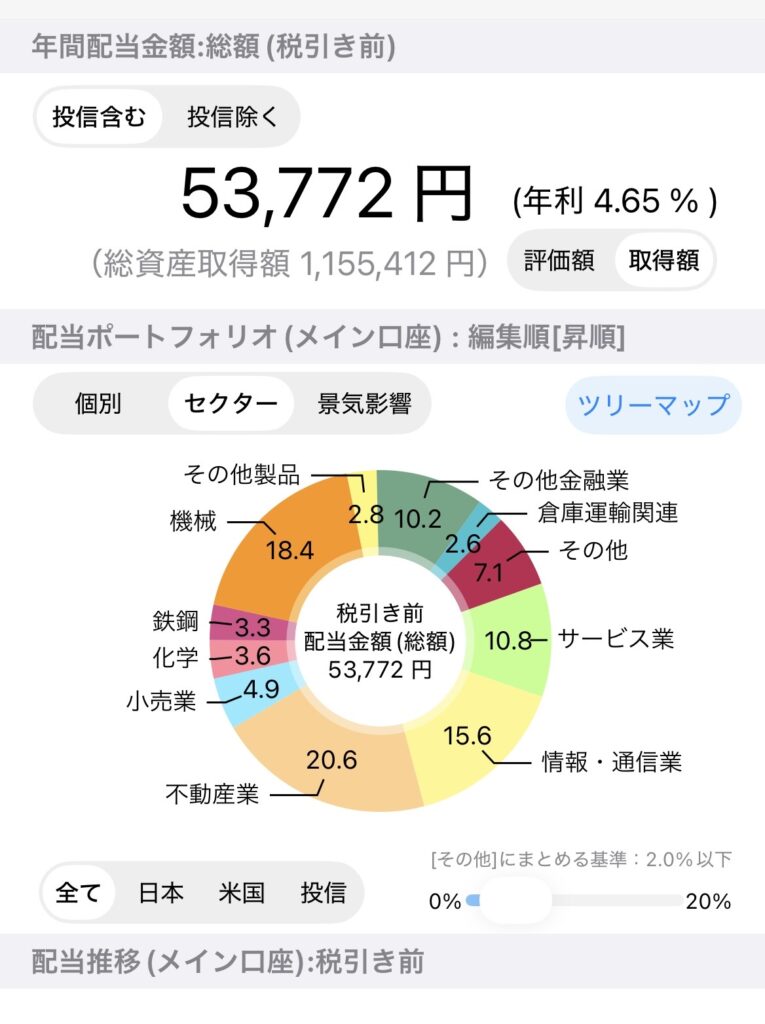Switch to 景気影響 view
Image resolution: width=765 pixels, height=1024 pixels.
pyautogui.click(x=364, y=404)
